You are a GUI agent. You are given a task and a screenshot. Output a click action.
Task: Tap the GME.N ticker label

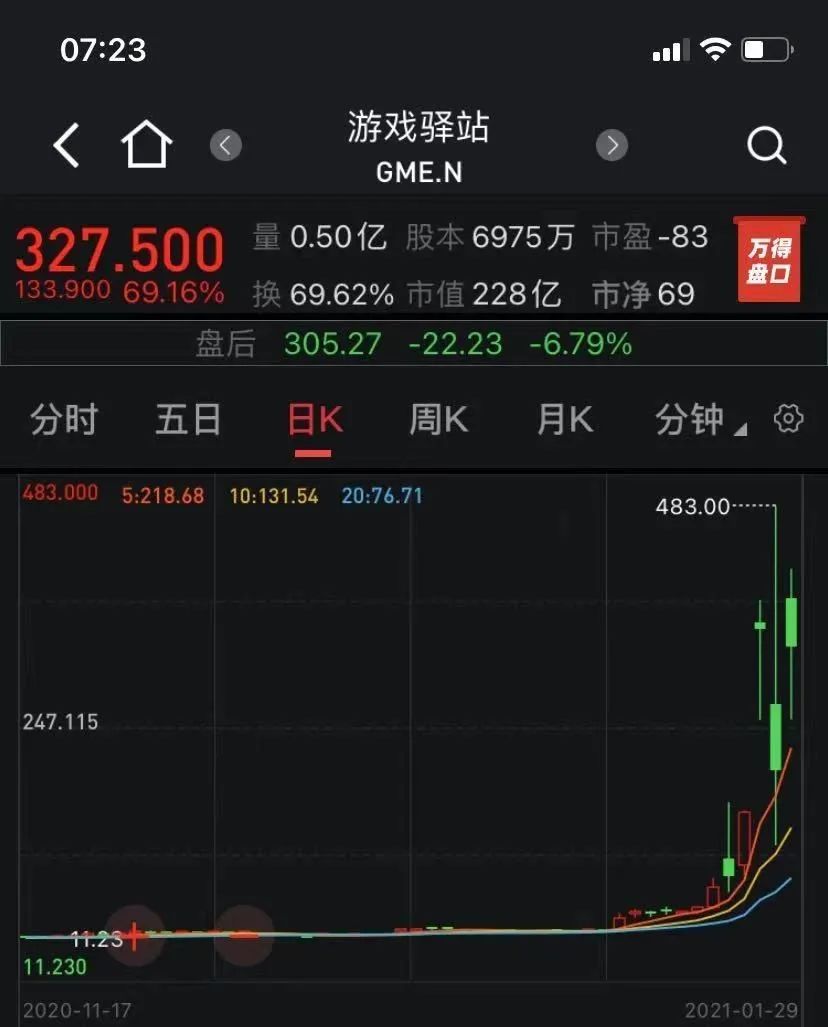click(x=416, y=172)
